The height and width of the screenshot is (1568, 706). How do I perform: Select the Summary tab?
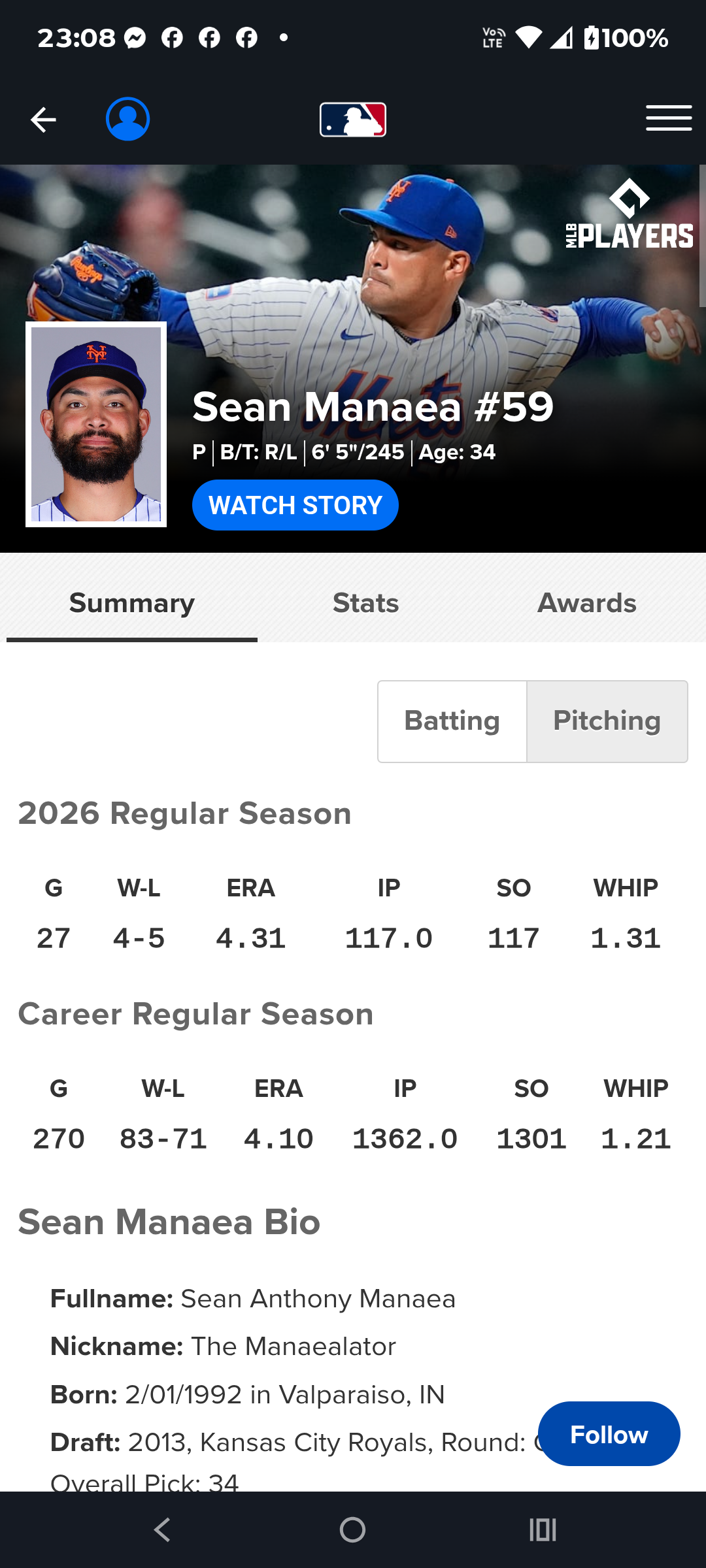point(132,603)
